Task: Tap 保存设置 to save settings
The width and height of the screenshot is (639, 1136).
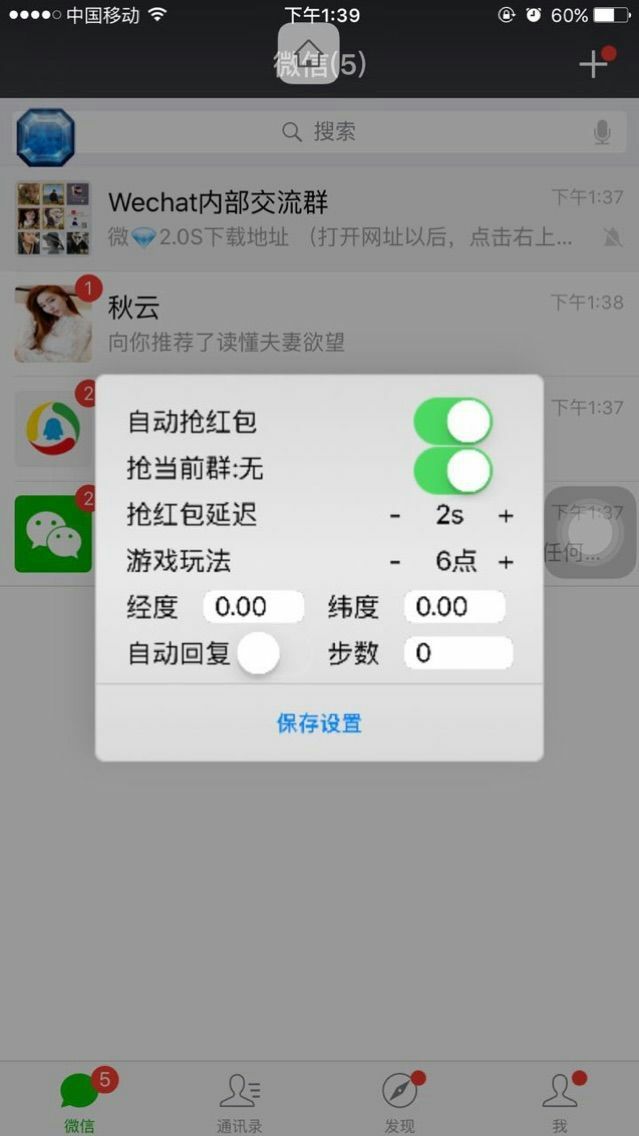Action: tap(319, 723)
